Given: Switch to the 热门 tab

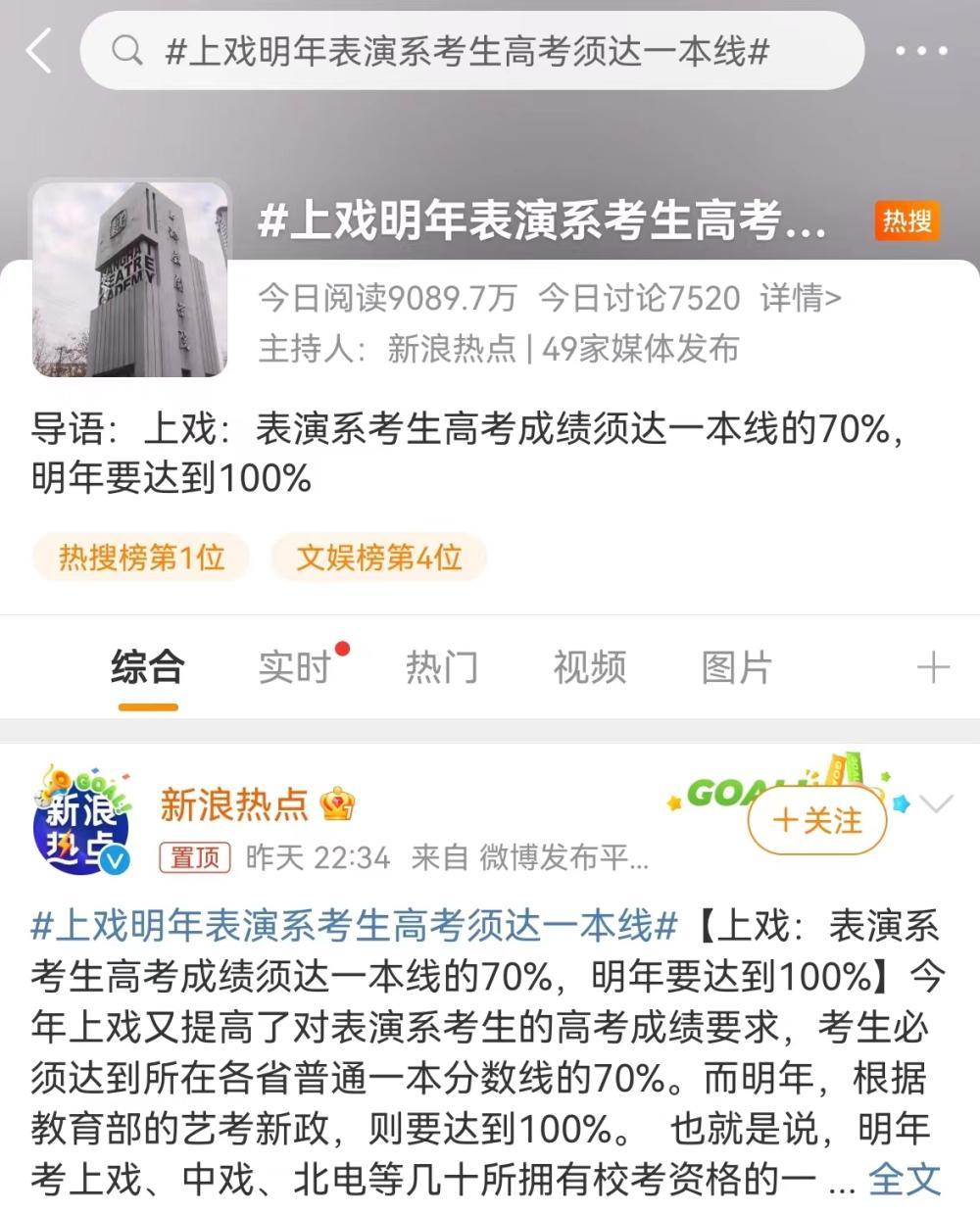Looking at the screenshot, I should tap(442, 667).
